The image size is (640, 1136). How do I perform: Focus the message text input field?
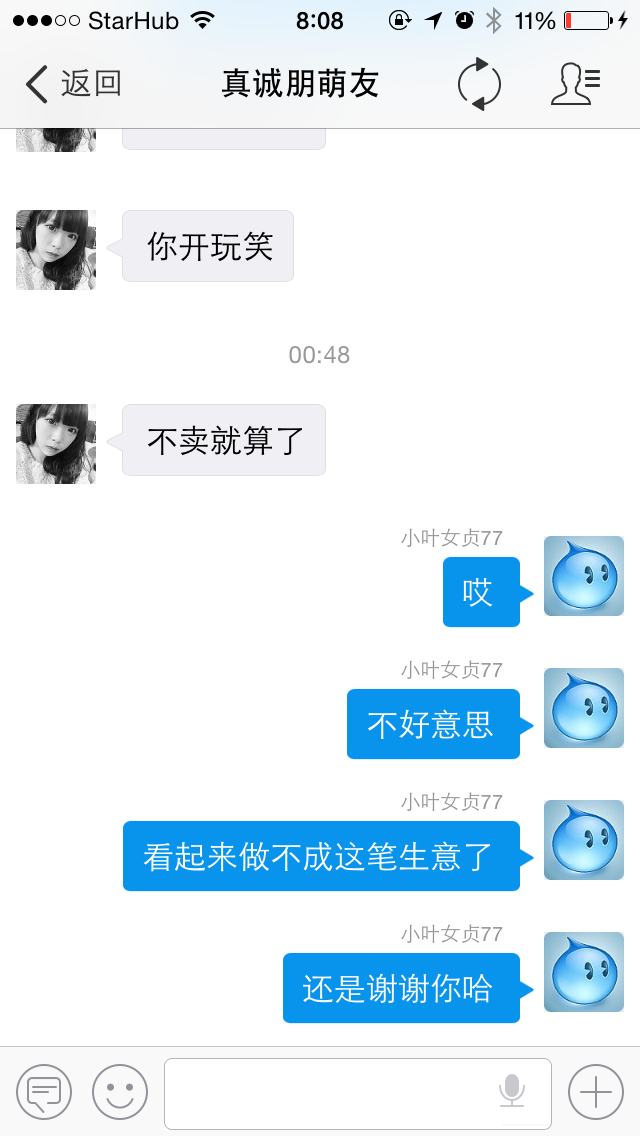[330, 1093]
